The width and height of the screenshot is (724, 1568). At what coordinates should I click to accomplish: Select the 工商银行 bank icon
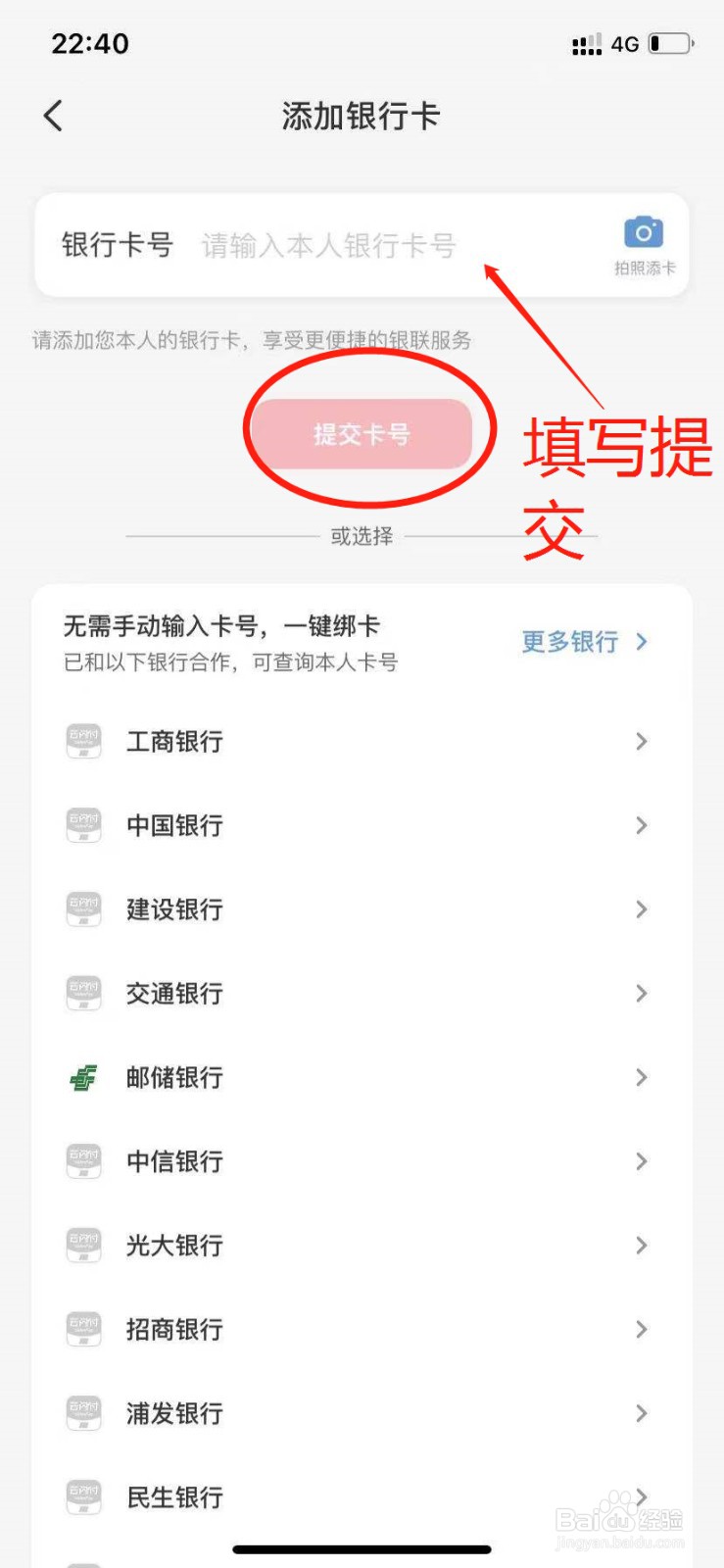[x=83, y=742]
